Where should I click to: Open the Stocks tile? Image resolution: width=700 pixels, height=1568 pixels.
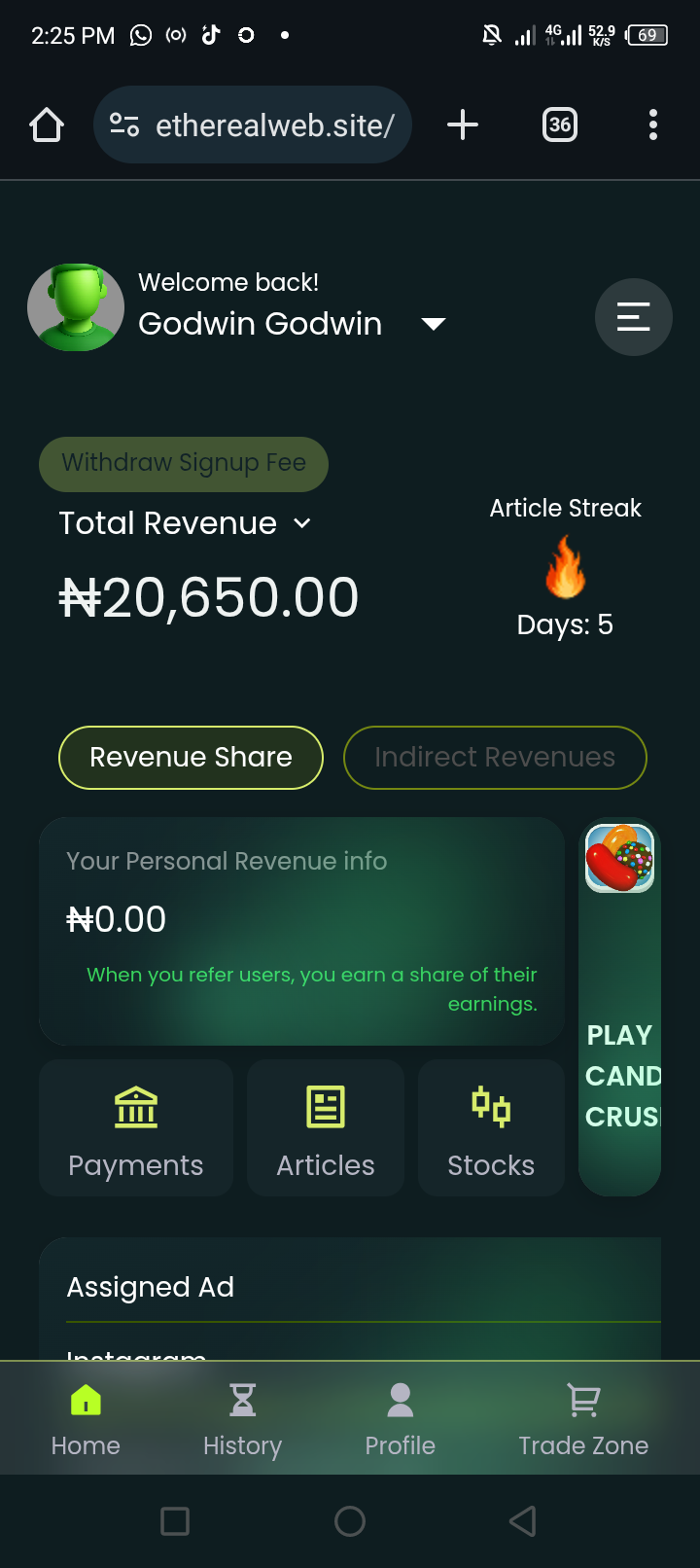click(491, 1128)
